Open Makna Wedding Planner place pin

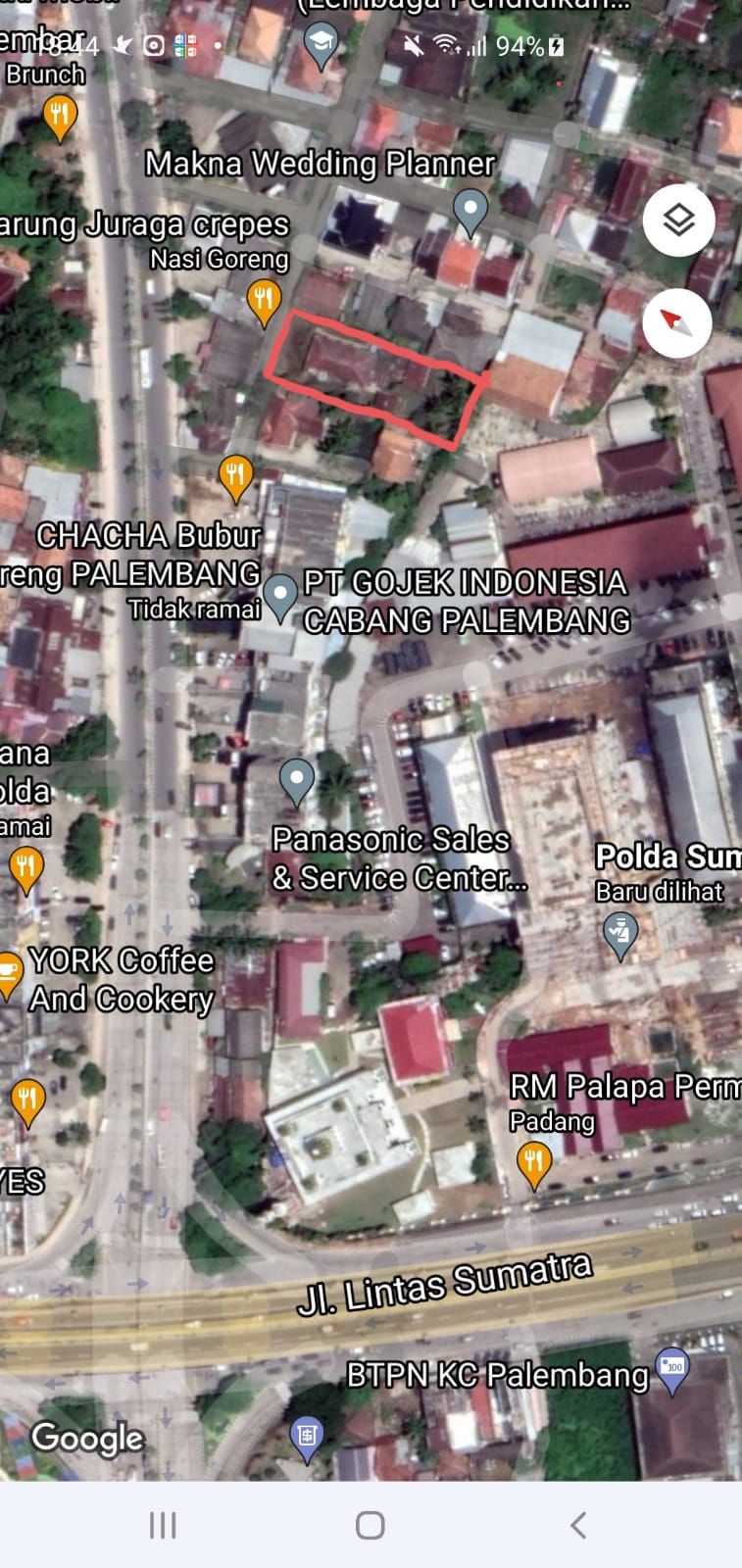coord(470,213)
